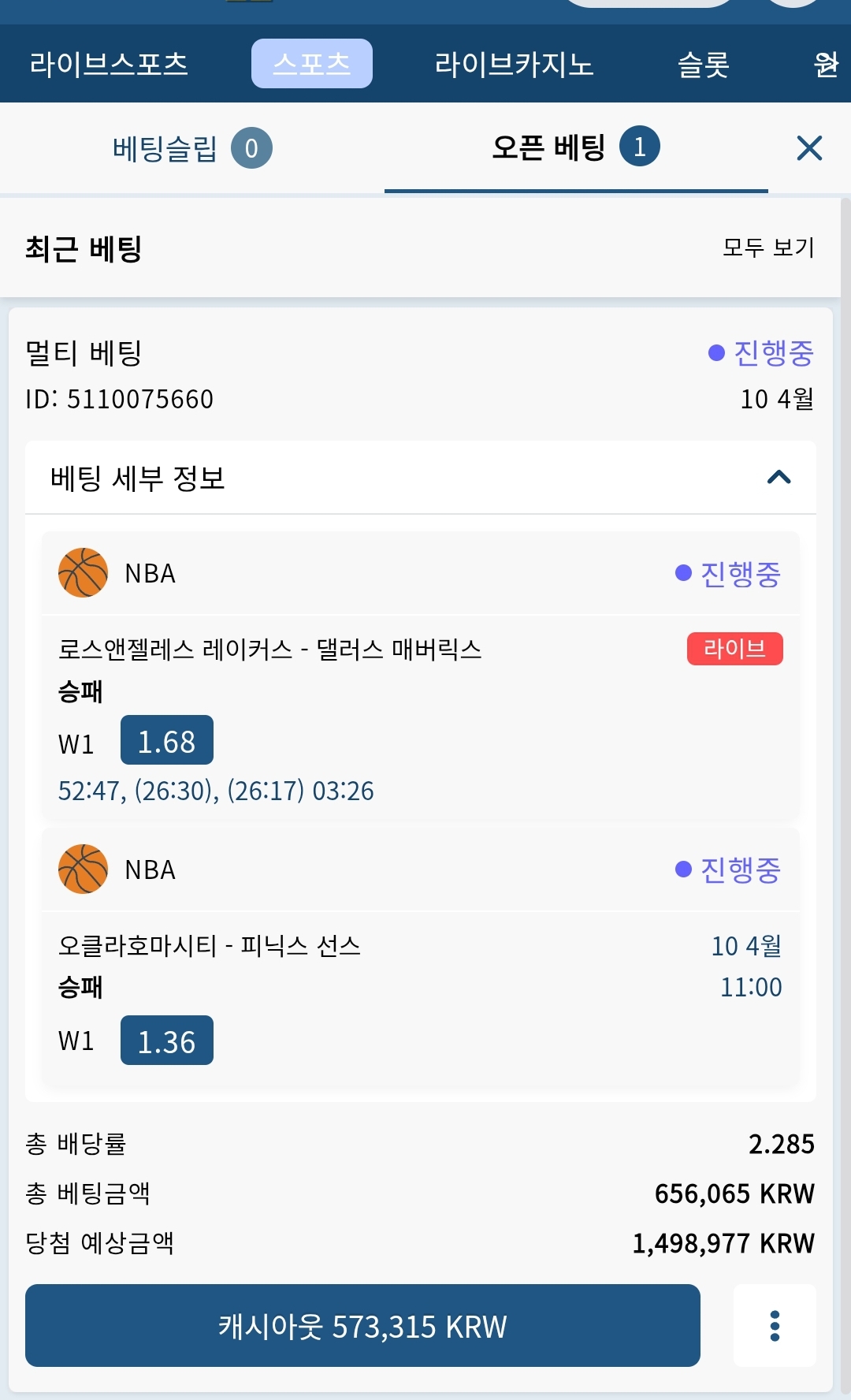
Task: Cash out 573,315 KRW
Action: 362,1326
